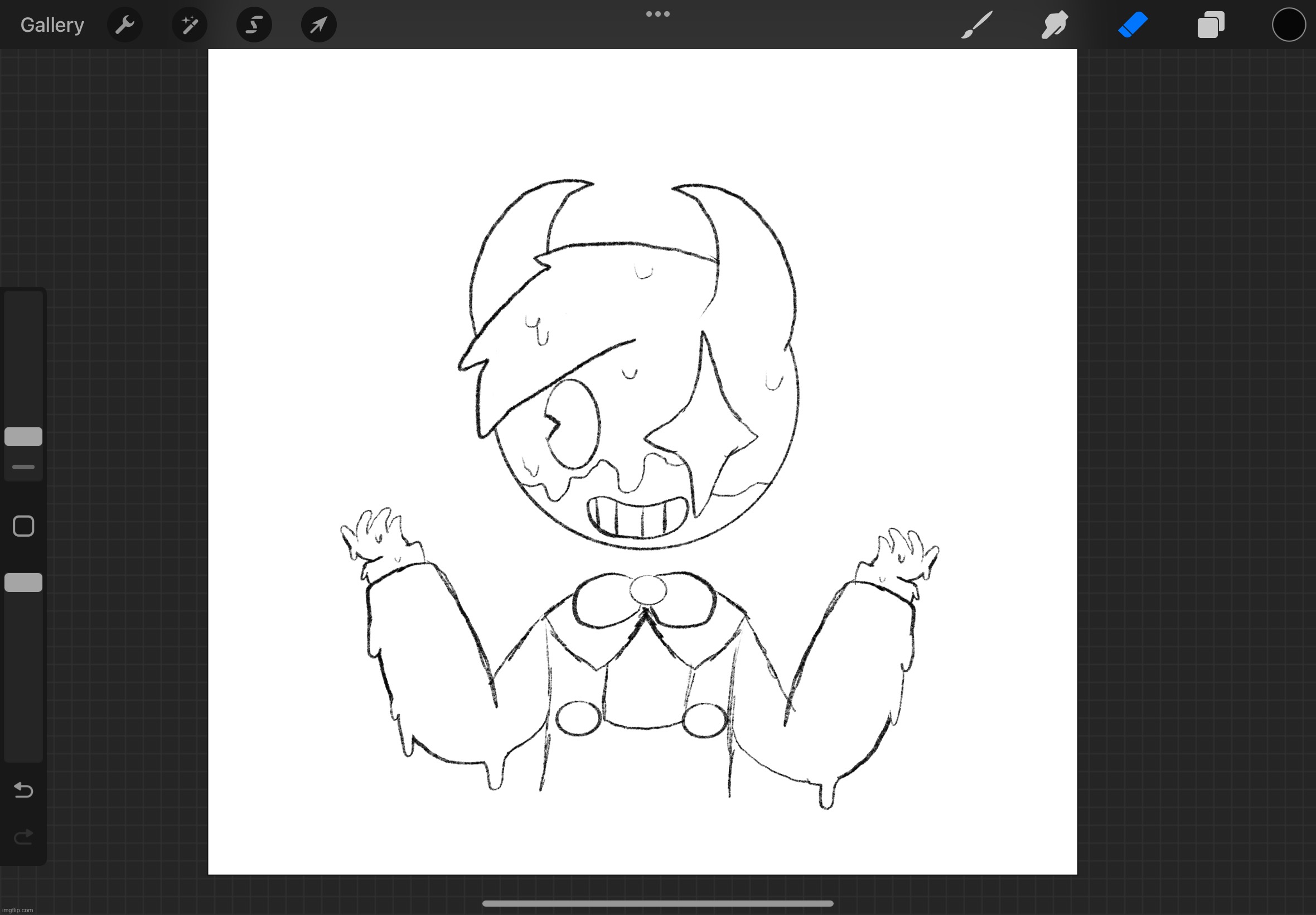The height and width of the screenshot is (915, 1316).
Task: Redo the undone stroke
Action: click(x=23, y=837)
